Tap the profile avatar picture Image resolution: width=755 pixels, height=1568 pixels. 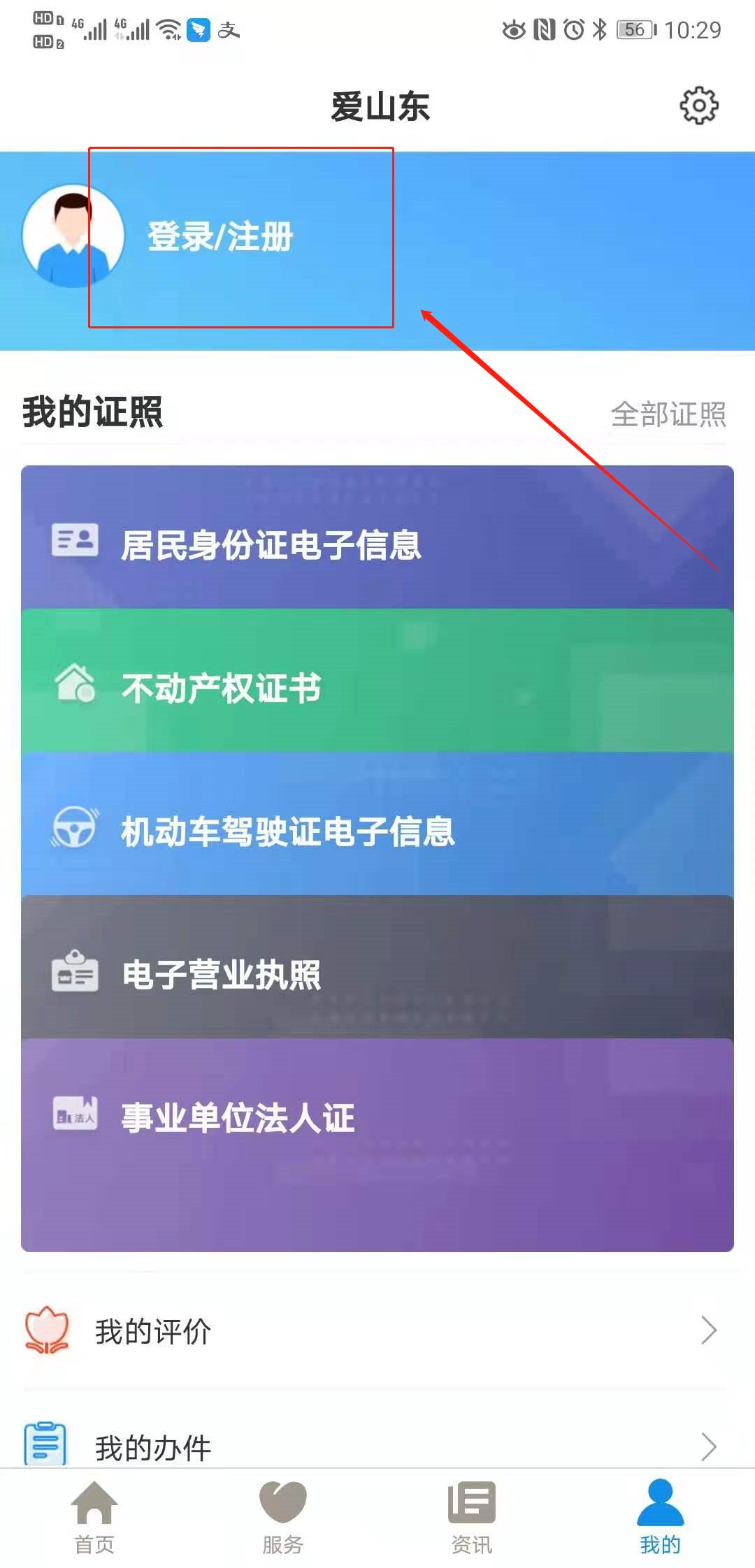tap(73, 236)
